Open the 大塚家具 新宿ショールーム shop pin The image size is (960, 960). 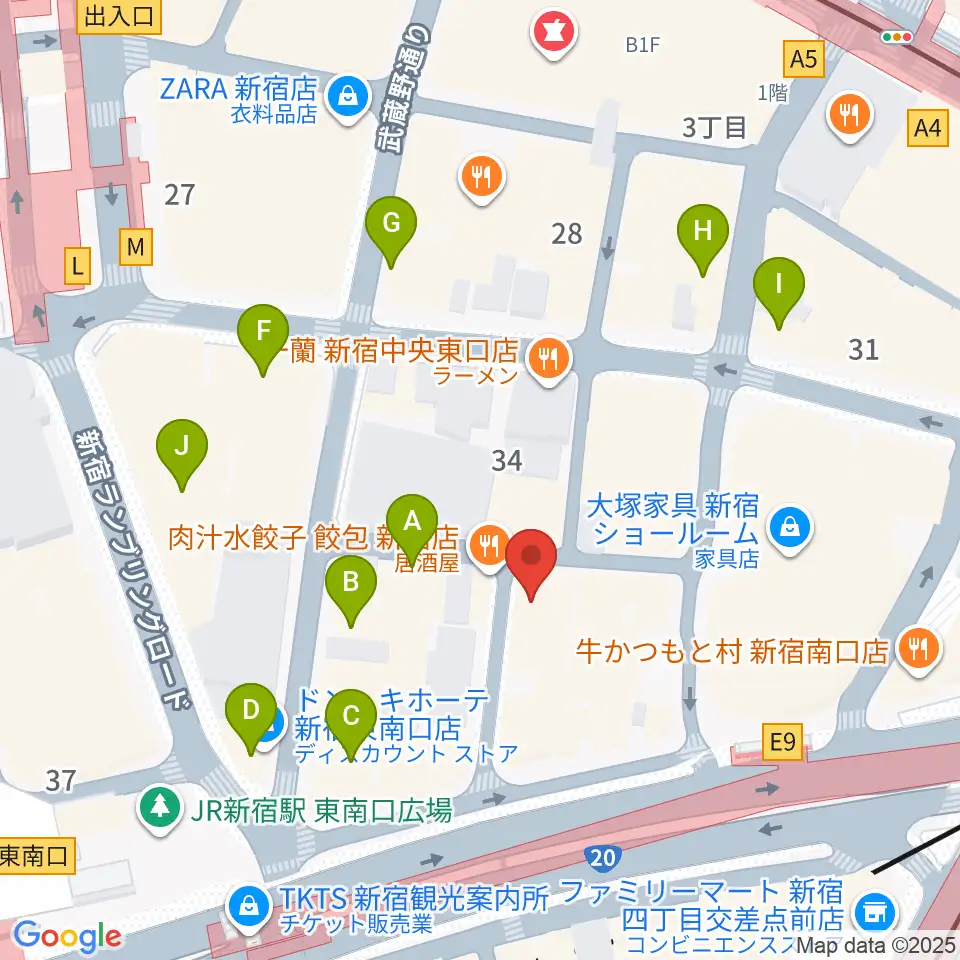(x=790, y=528)
